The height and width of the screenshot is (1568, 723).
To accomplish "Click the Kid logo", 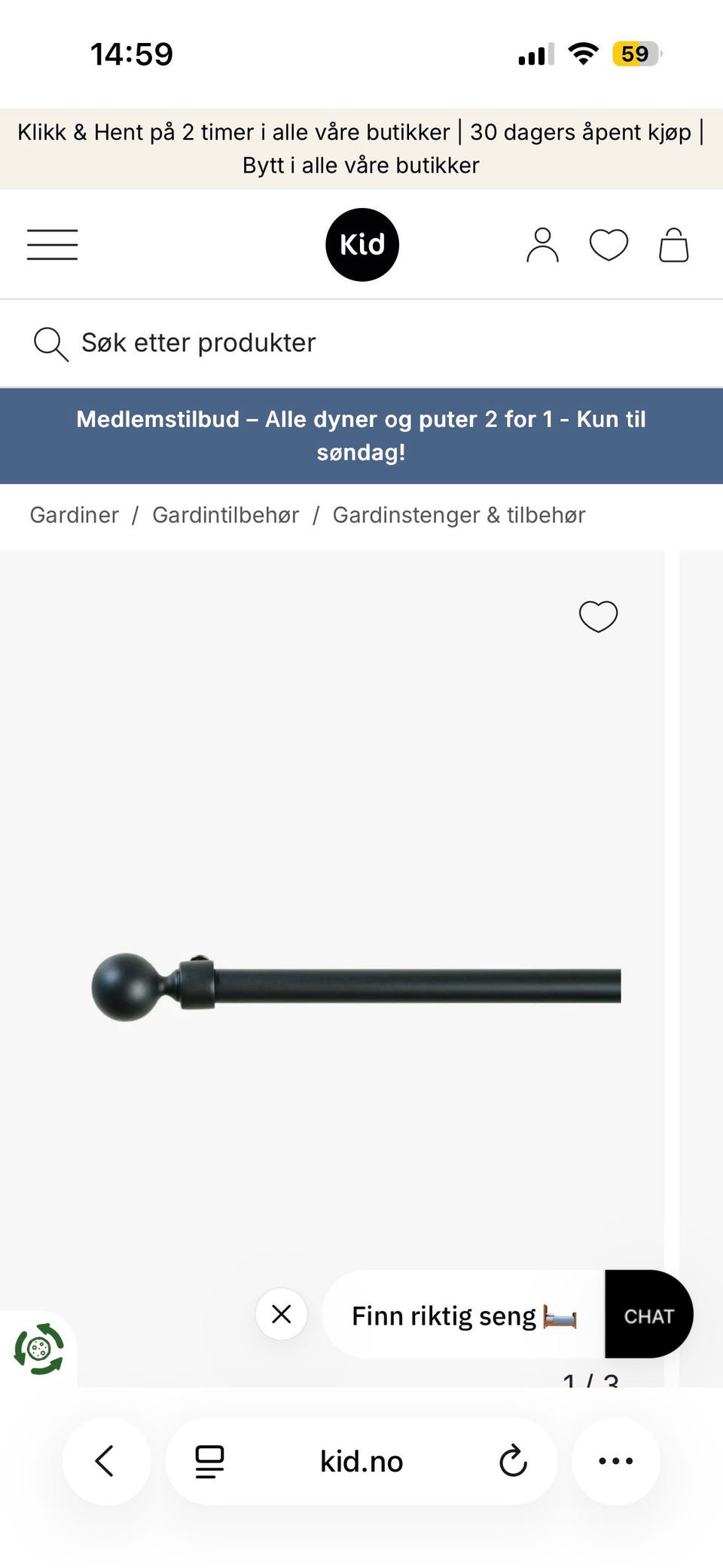I will 361,244.
